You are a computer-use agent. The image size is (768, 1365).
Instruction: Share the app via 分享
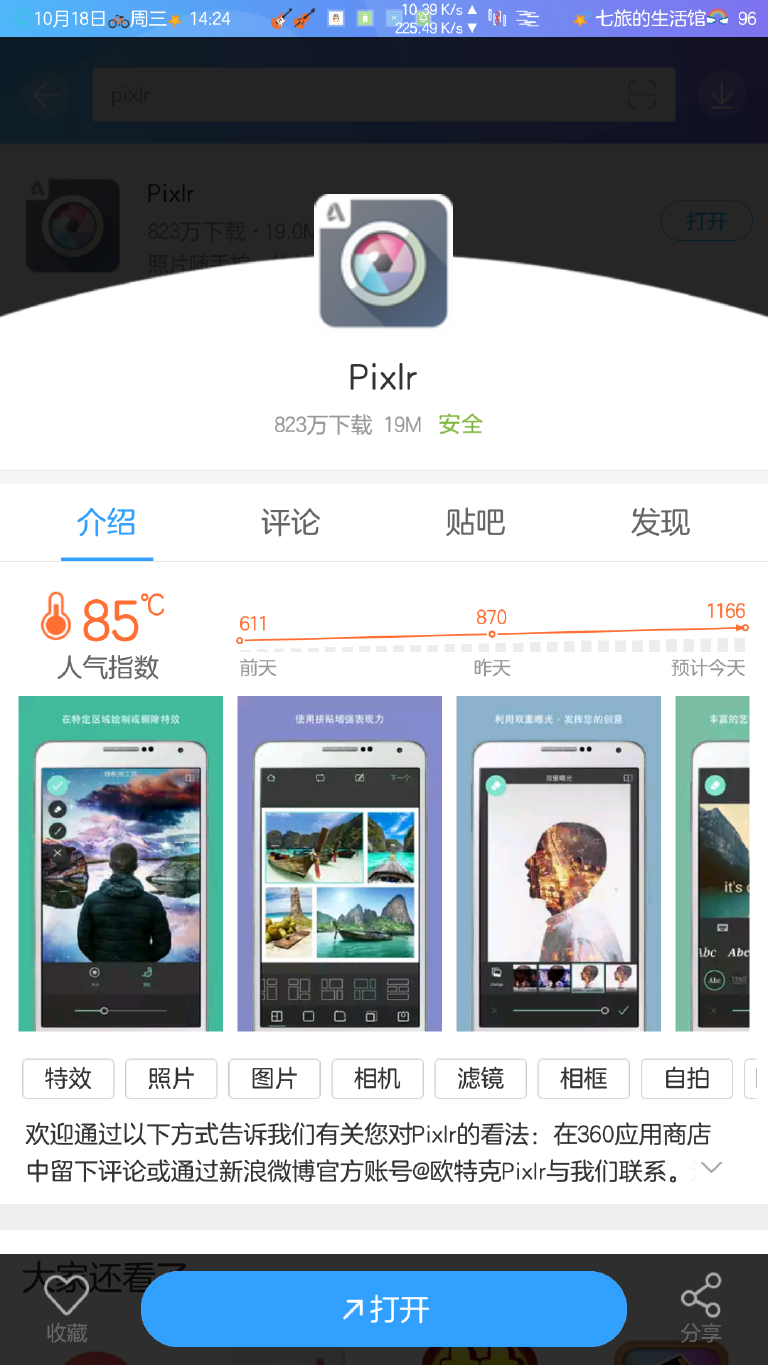(x=700, y=1309)
